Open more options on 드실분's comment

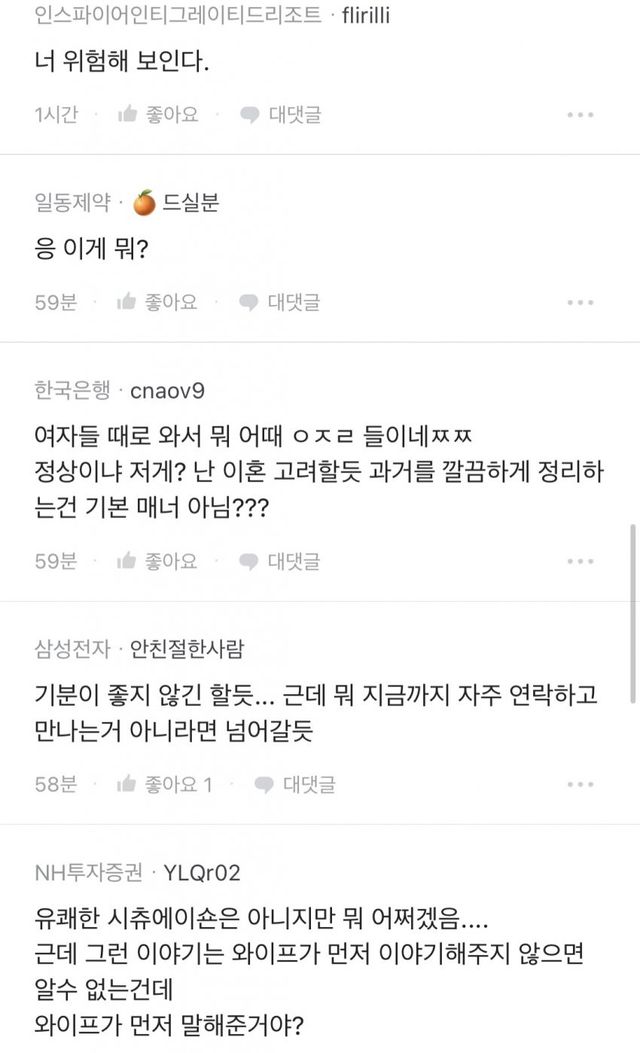(581, 302)
